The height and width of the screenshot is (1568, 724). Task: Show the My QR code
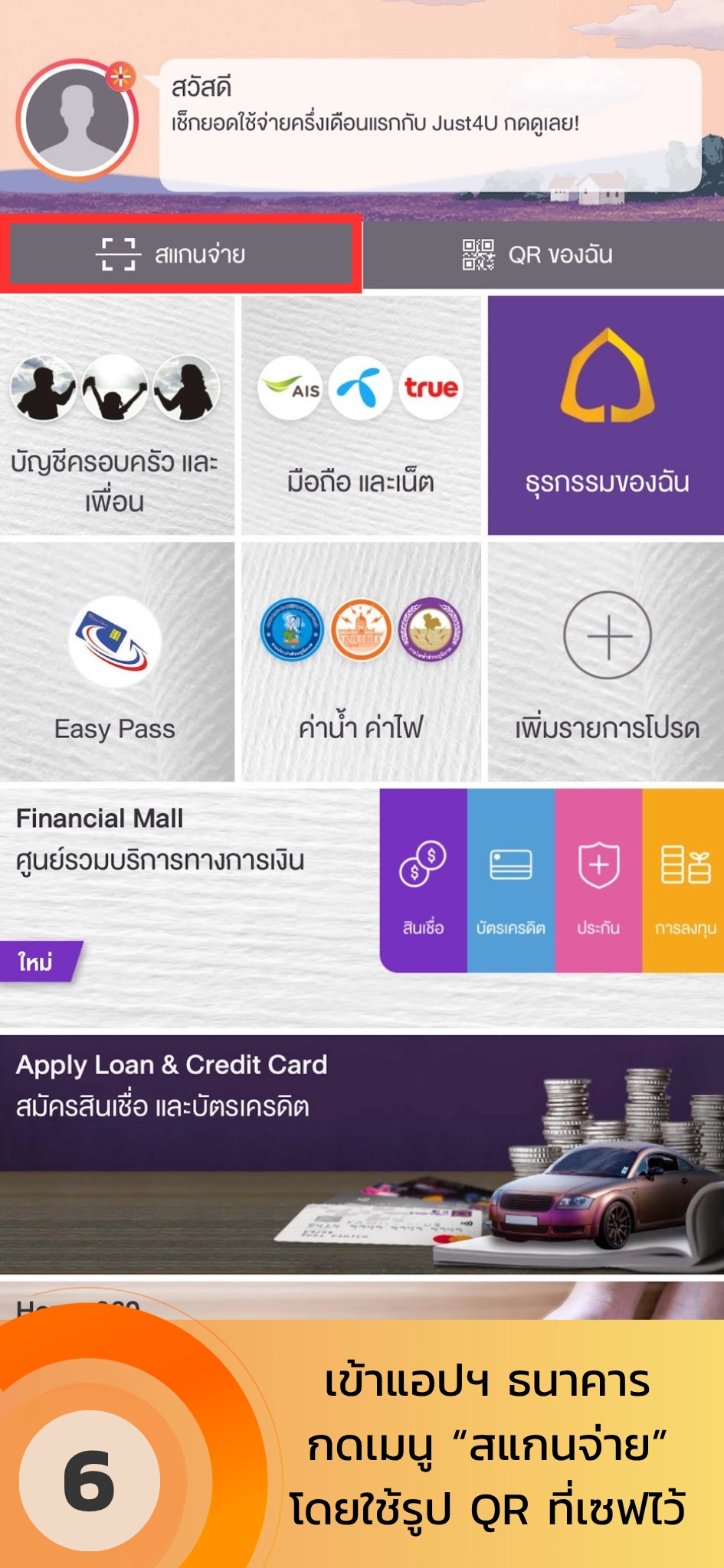click(542, 254)
